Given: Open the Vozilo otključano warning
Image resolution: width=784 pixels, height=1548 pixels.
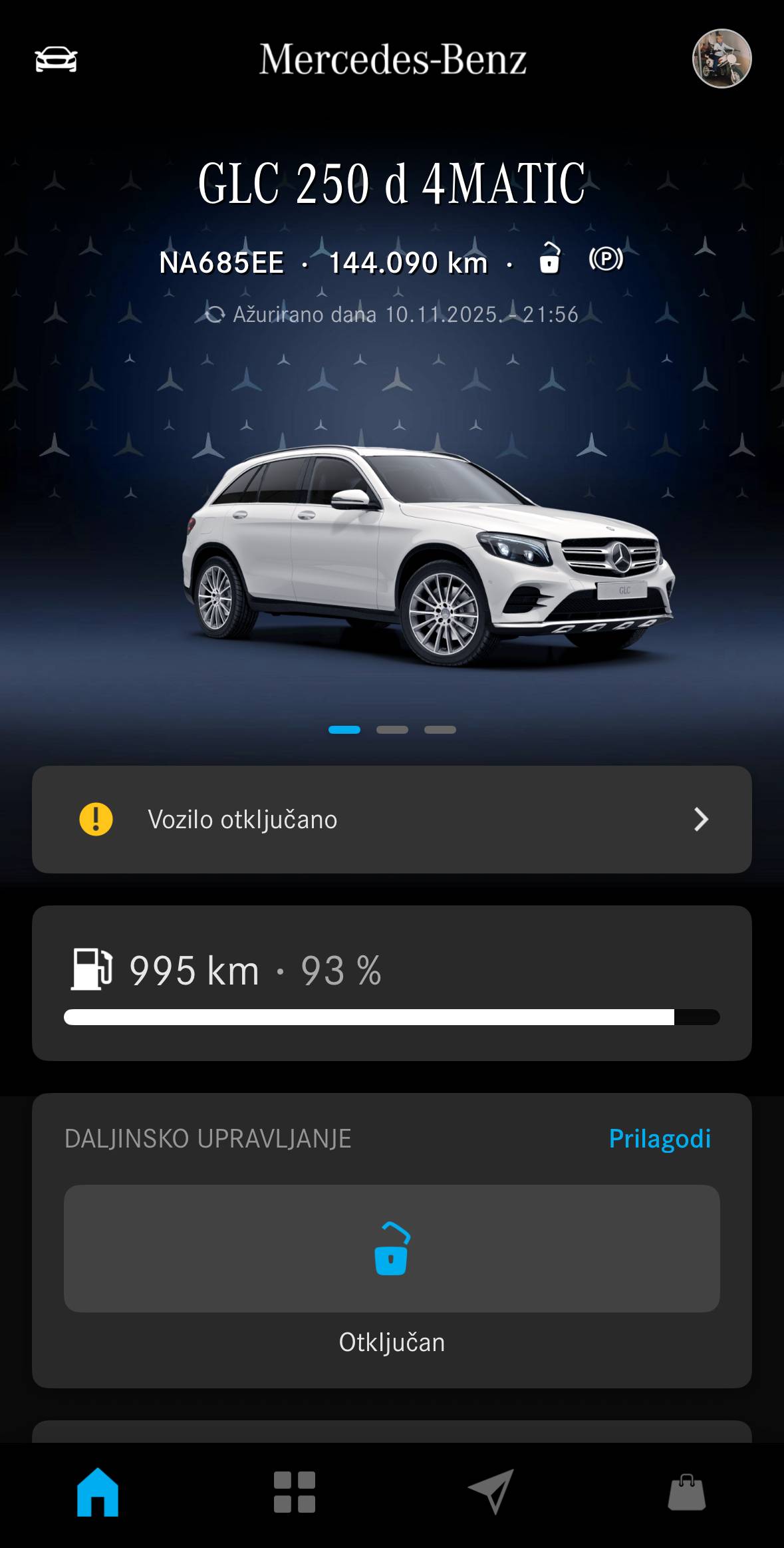Looking at the screenshot, I should 392,820.
